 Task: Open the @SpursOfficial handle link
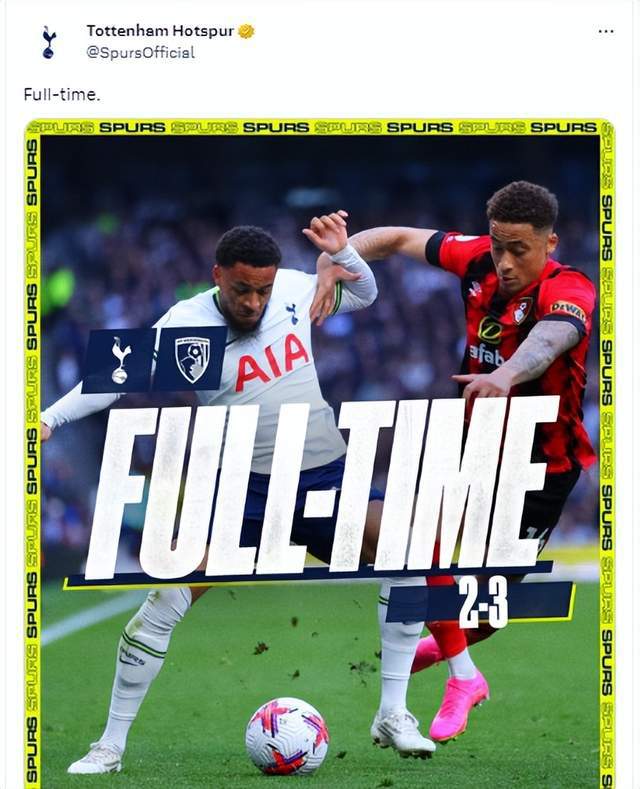(140, 52)
